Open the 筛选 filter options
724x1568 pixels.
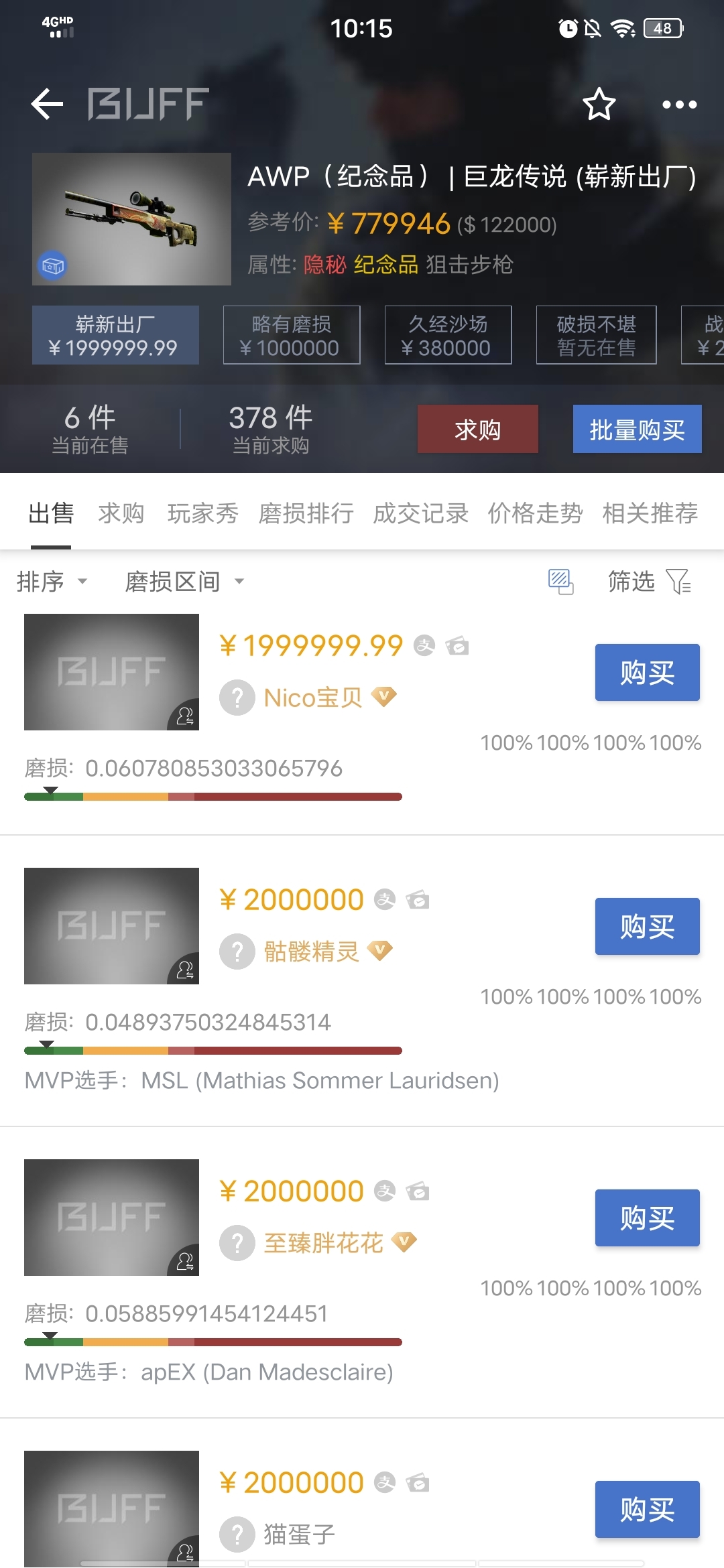click(x=648, y=582)
